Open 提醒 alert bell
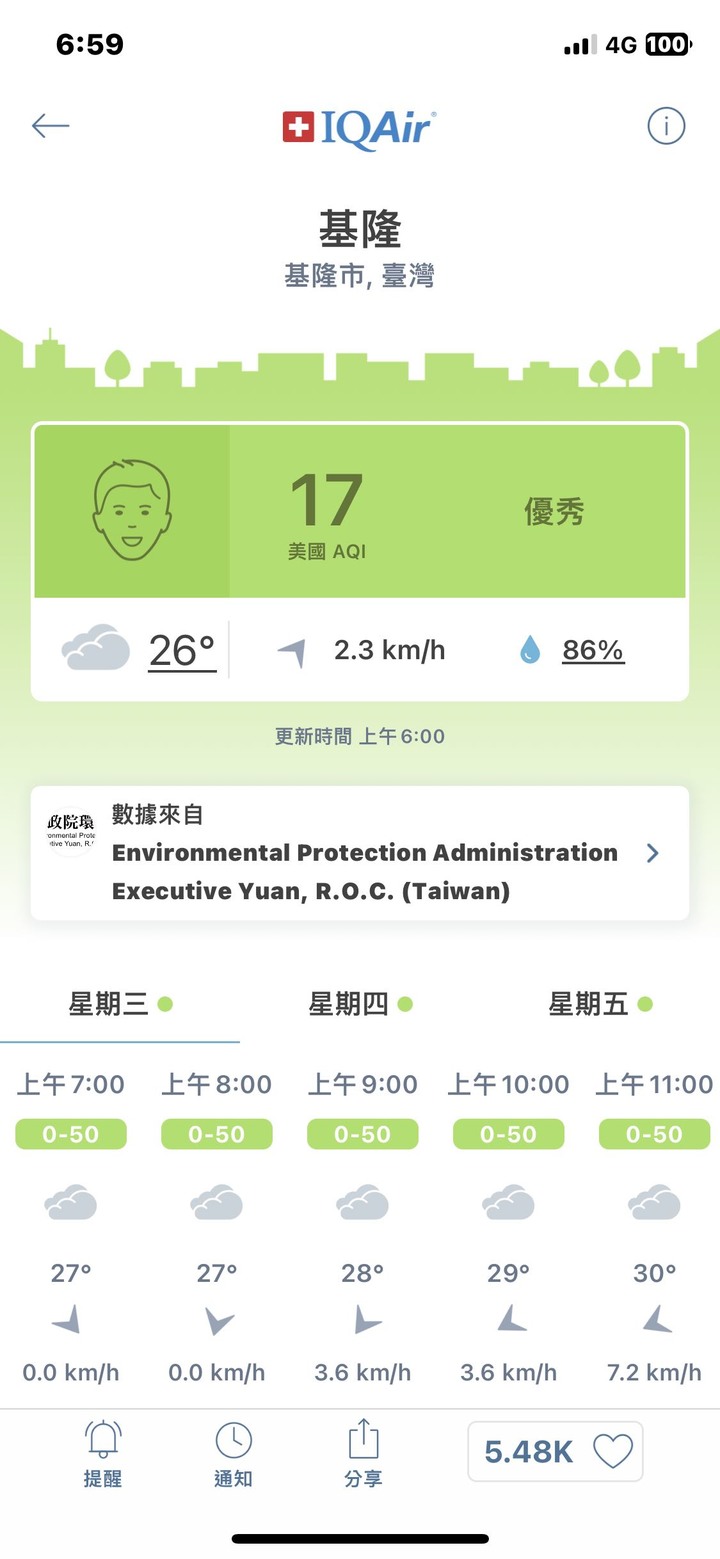Viewport: 720px width, 1559px height. pos(103,1454)
